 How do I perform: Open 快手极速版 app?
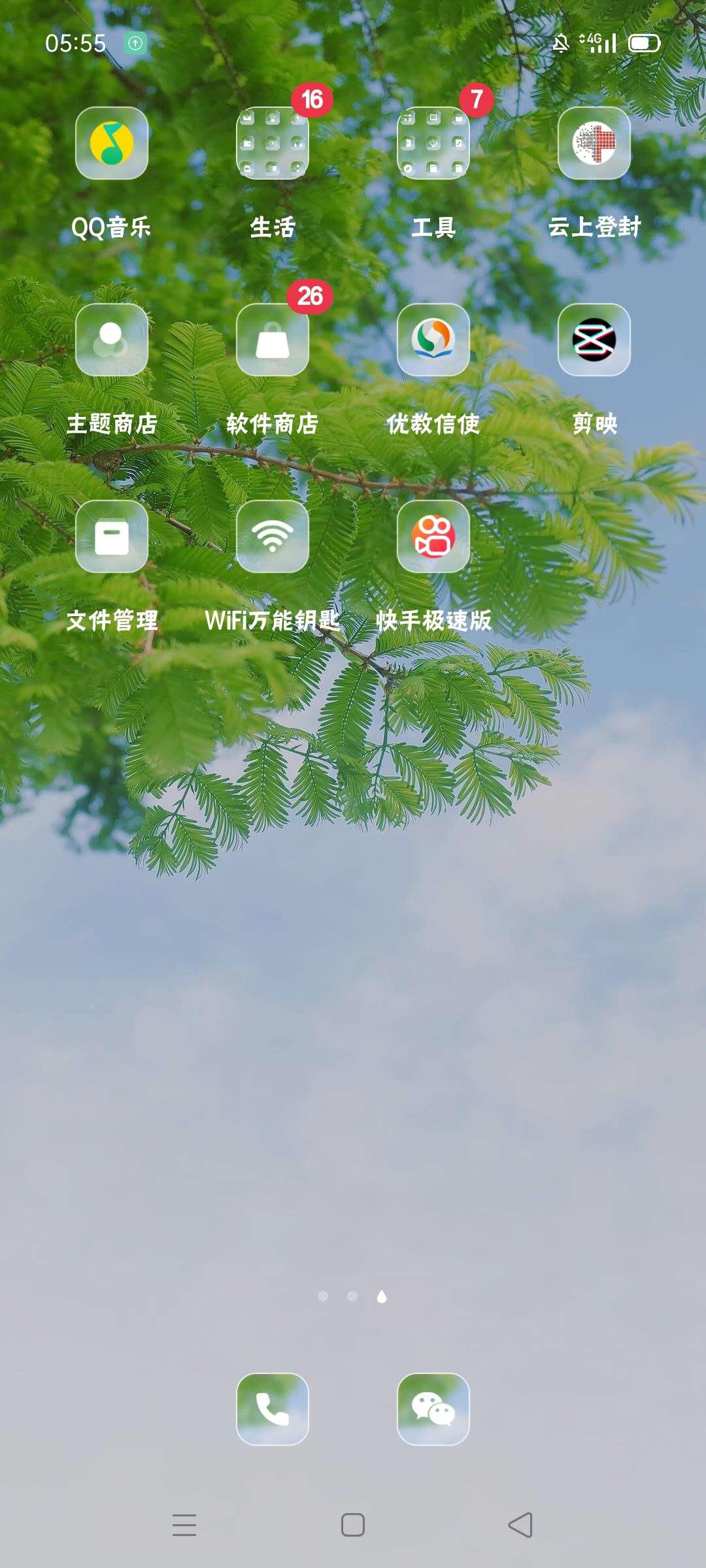(433, 536)
